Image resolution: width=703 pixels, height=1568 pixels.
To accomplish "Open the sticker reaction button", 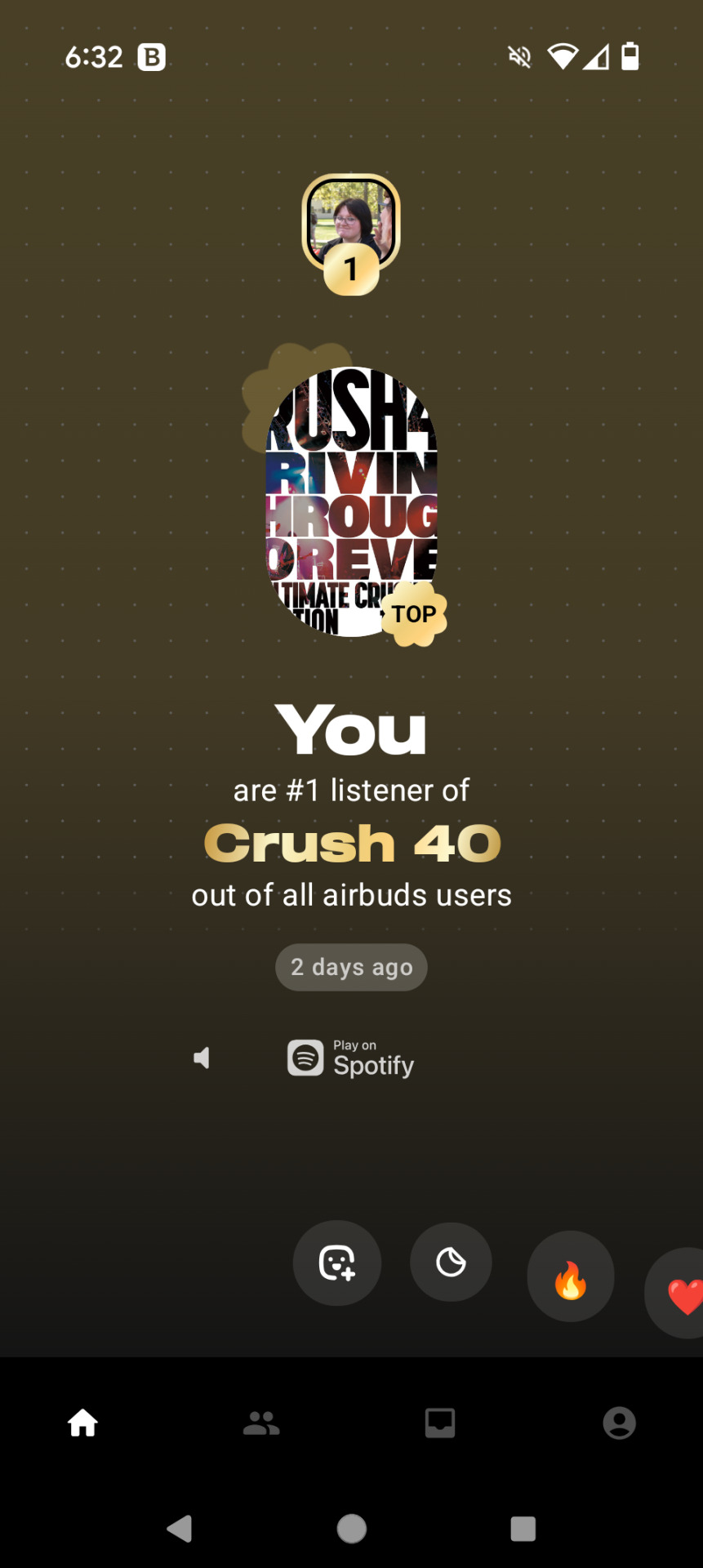I will tap(451, 1262).
